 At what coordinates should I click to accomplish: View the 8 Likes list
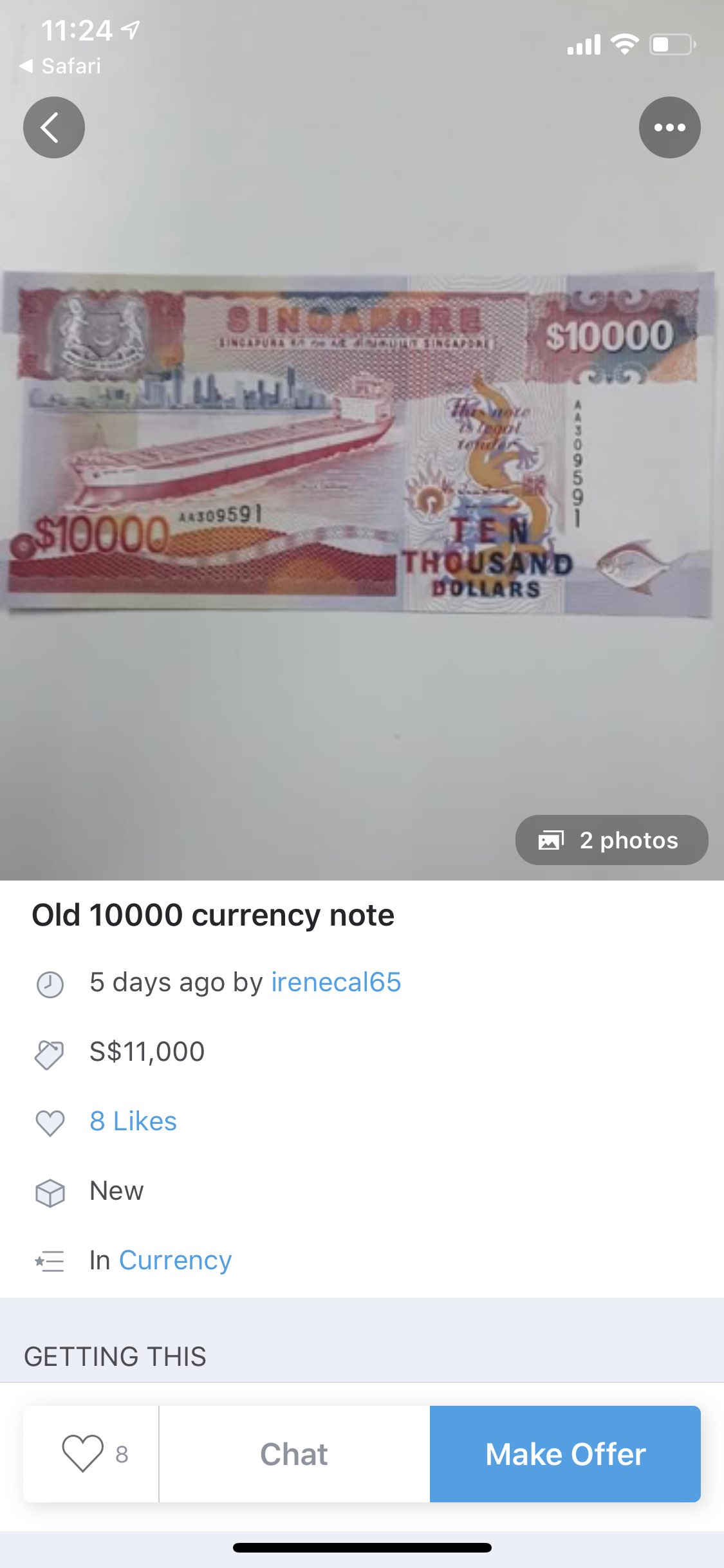[x=133, y=1121]
